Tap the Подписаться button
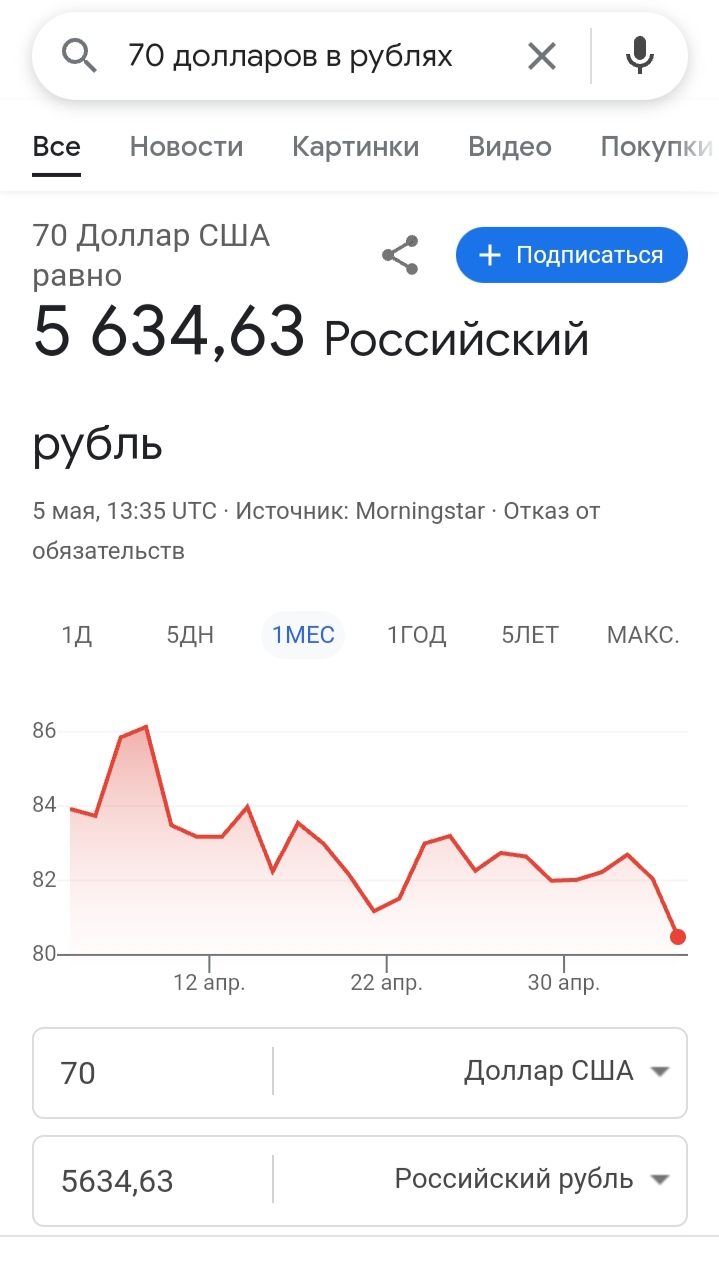 [571, 256]
